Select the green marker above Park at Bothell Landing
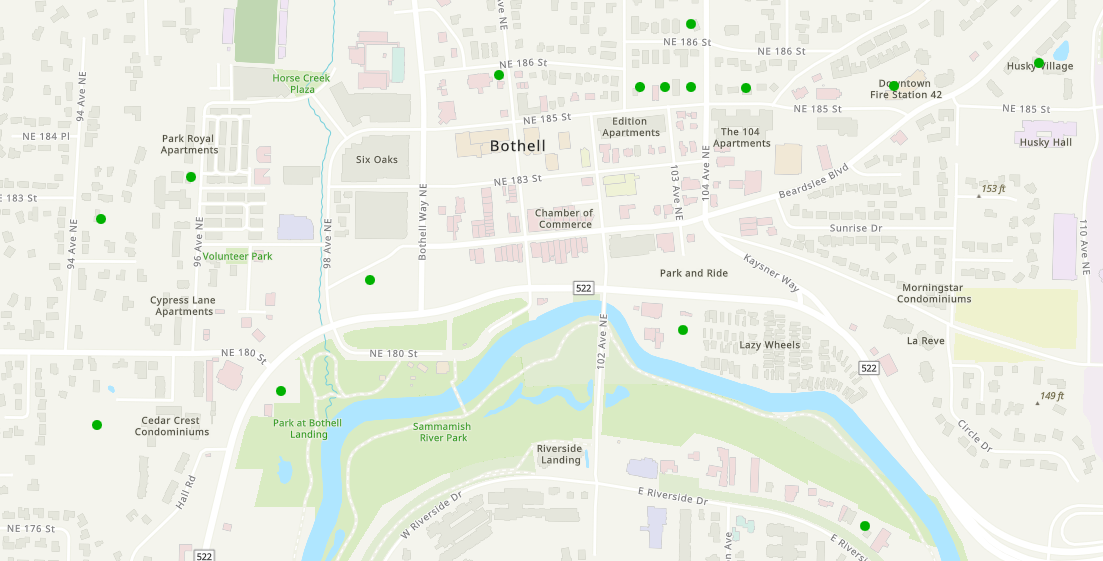 281,390
